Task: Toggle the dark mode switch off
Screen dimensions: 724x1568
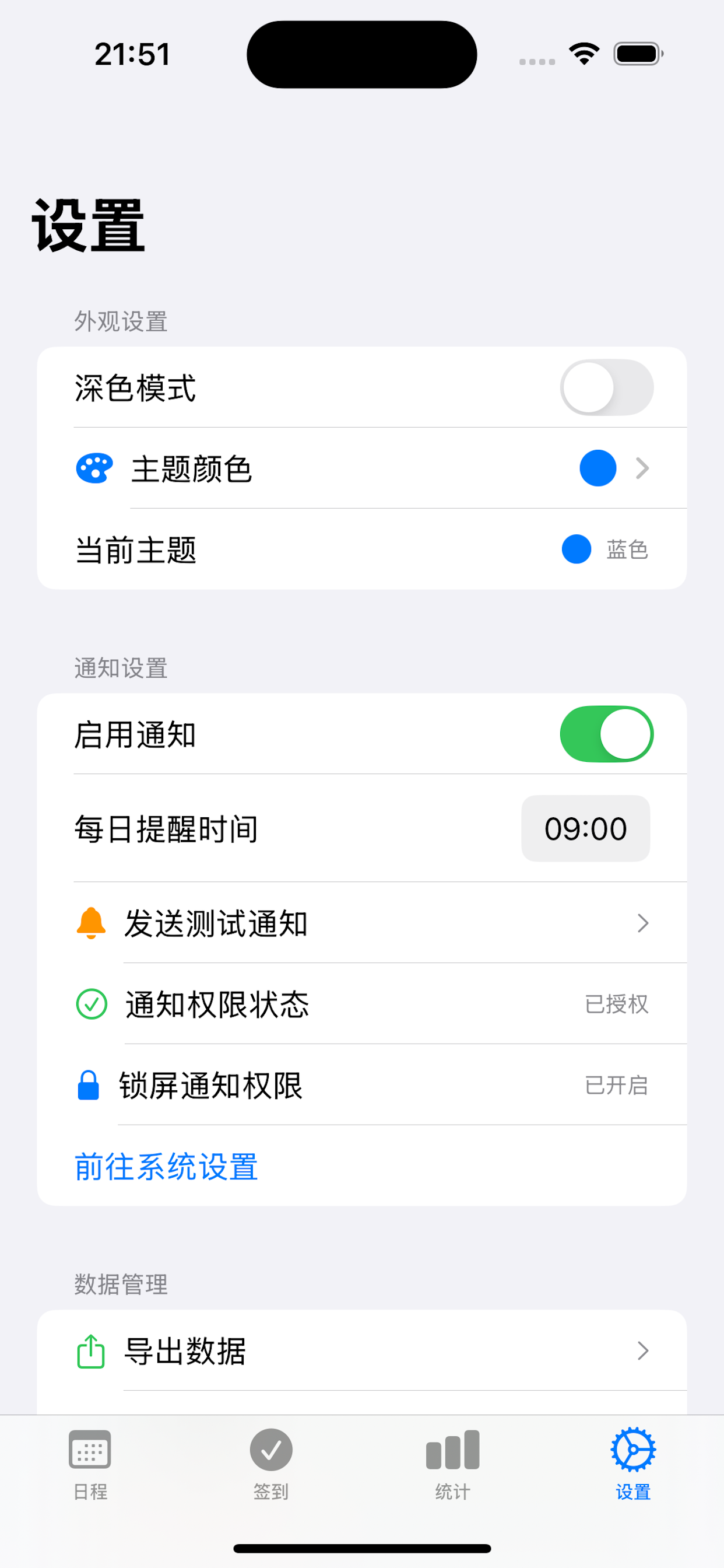Action: click(x=609, y=388)
